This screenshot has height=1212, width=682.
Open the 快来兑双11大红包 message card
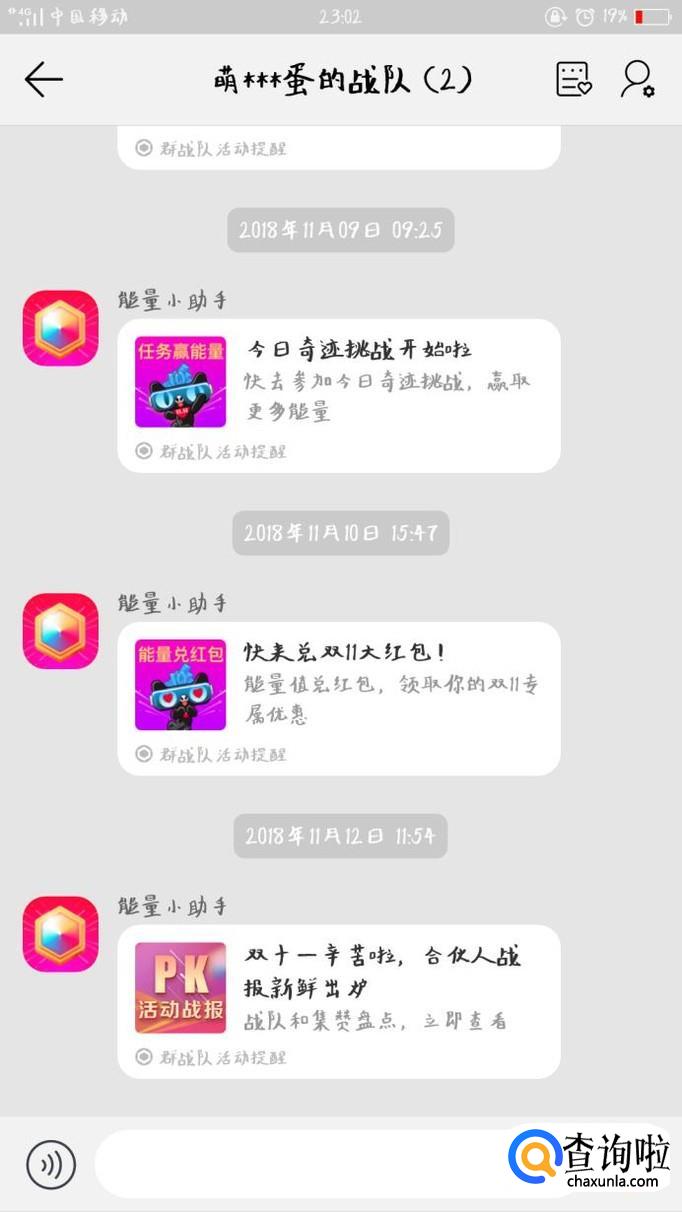(x=339, y=698)
